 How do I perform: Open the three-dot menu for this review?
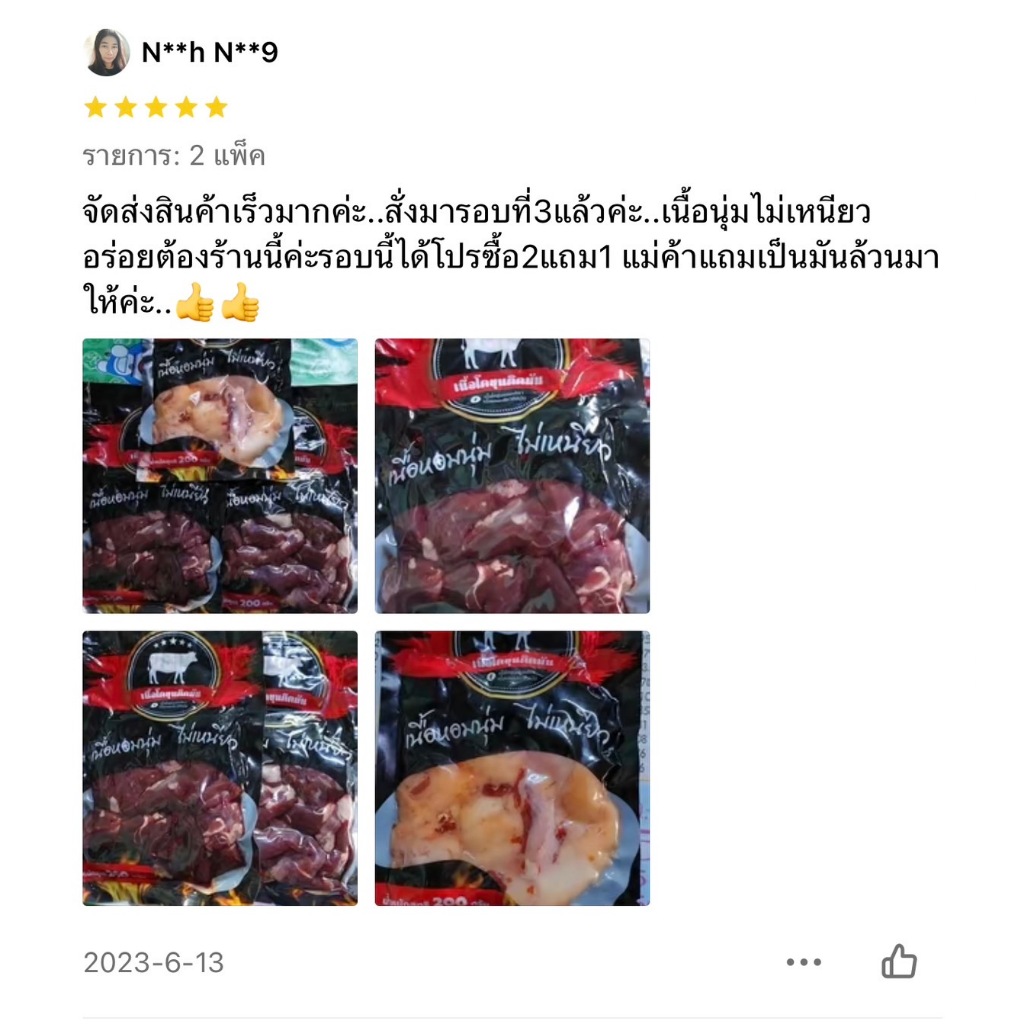click(803, 962)
